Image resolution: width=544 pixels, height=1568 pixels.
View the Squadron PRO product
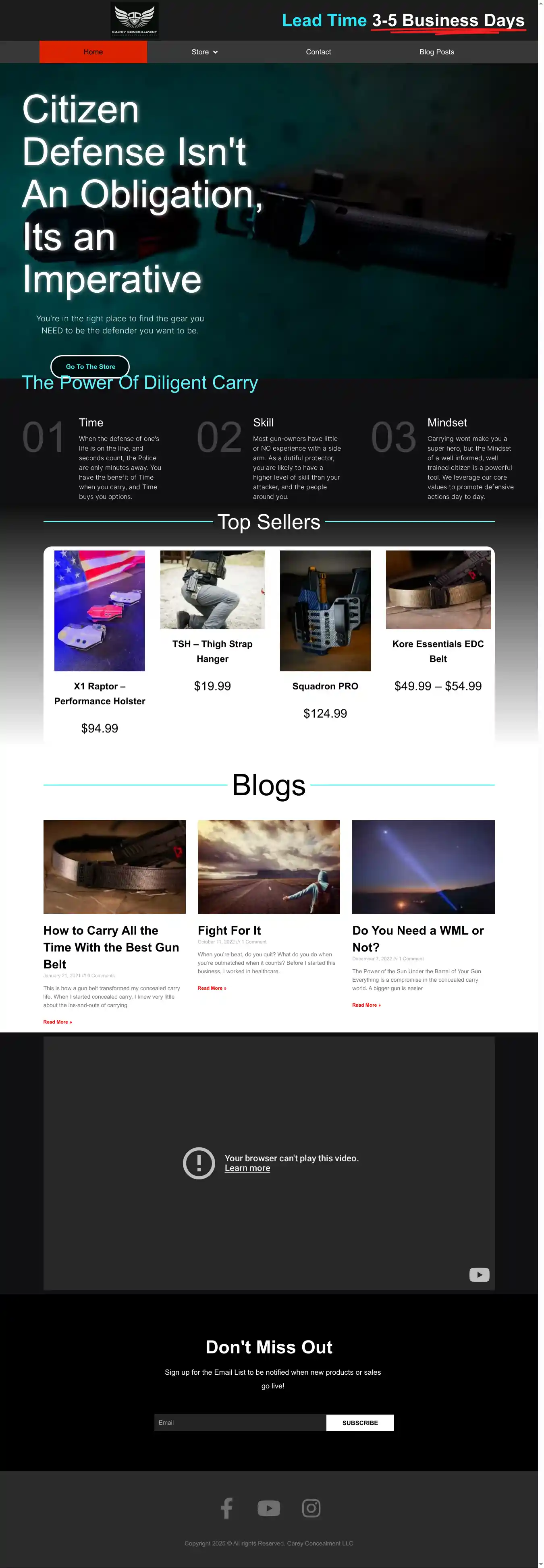click(325, 686)
